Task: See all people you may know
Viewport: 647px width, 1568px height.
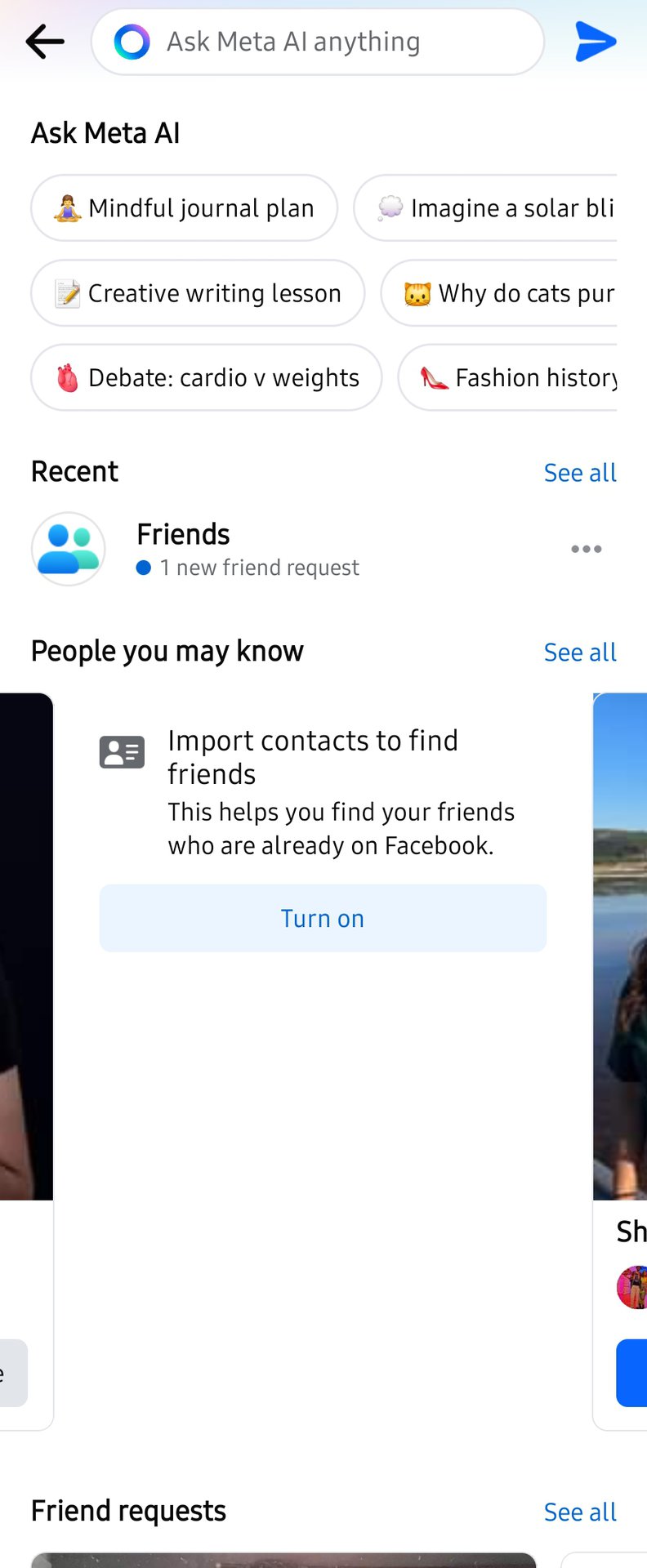Action: pos(580,653)
